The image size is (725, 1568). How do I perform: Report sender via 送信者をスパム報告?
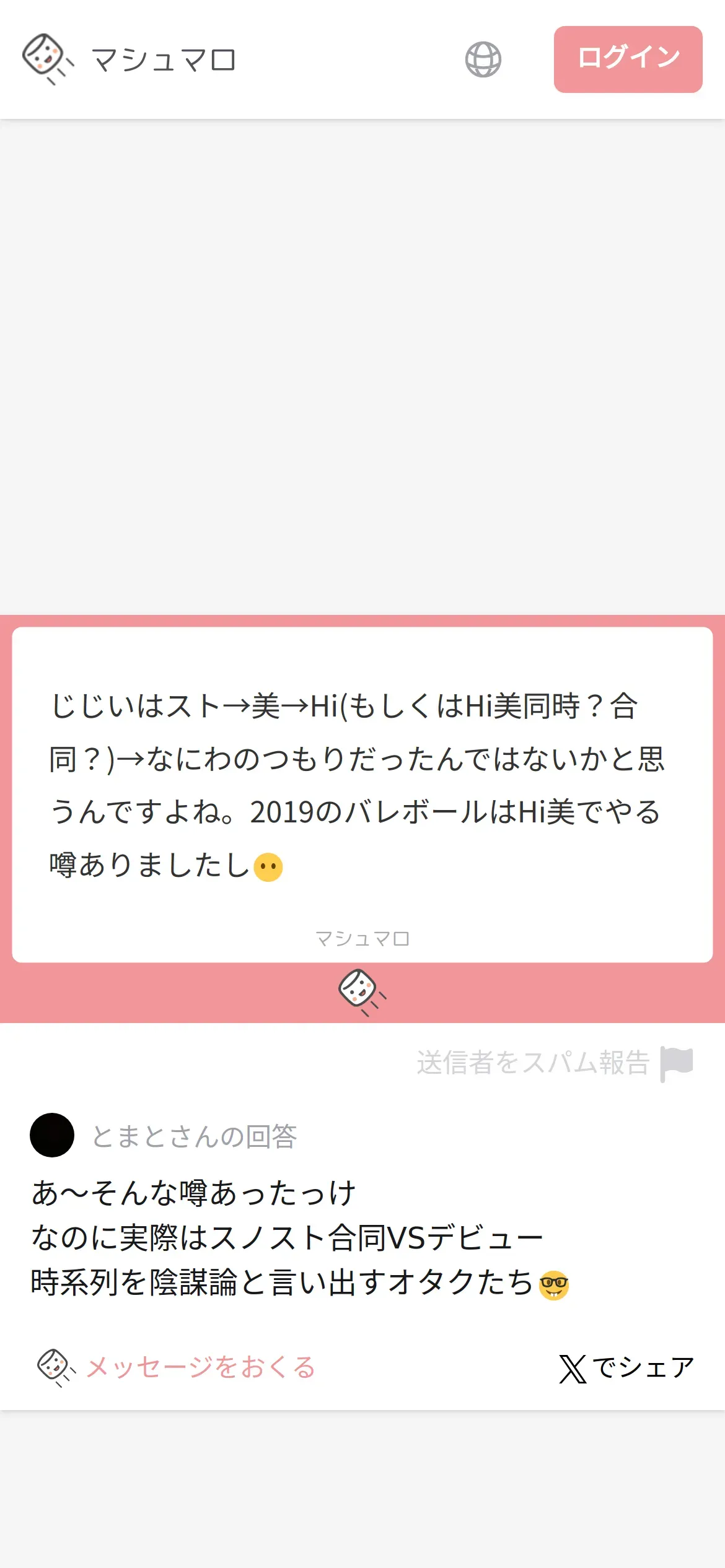pyautogui.click(x=554, y=1063)
